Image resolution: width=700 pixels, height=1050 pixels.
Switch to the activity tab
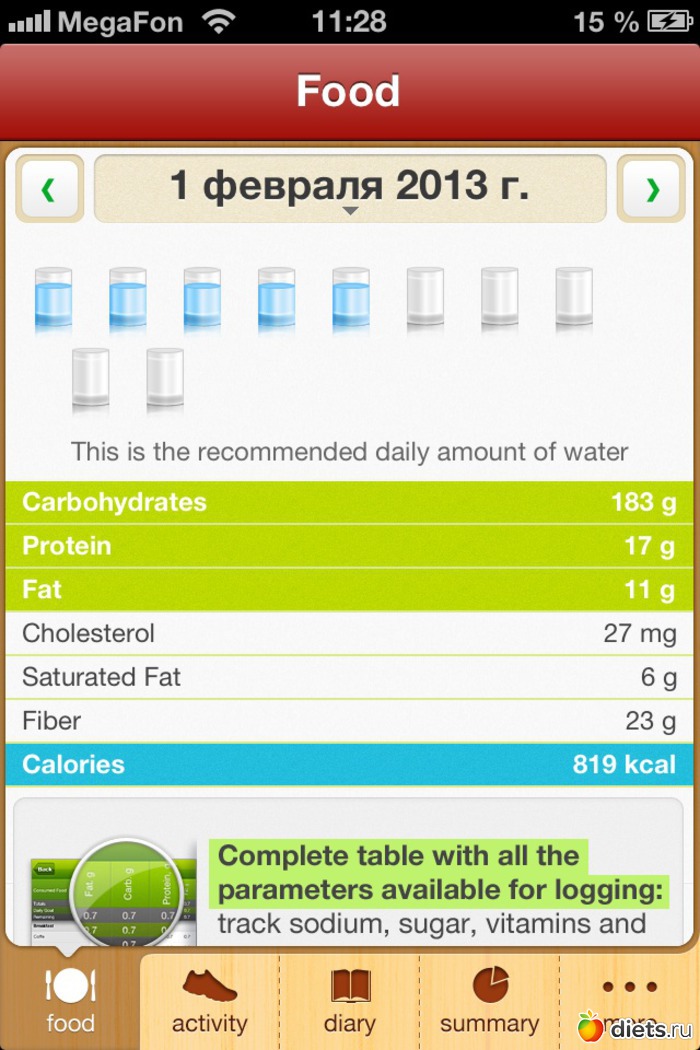coord(209,1001)
